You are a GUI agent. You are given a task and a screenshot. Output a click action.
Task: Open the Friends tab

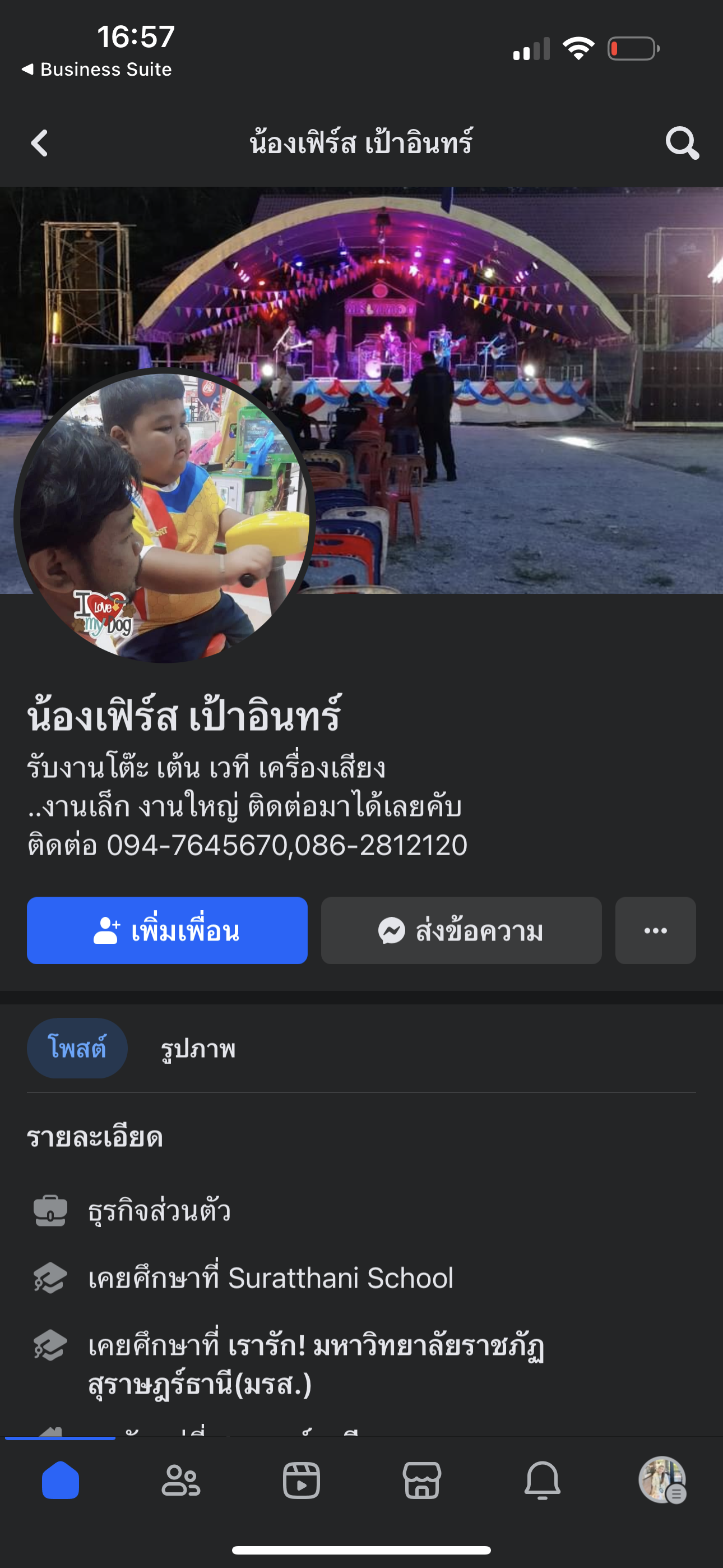click(180, 1481)
